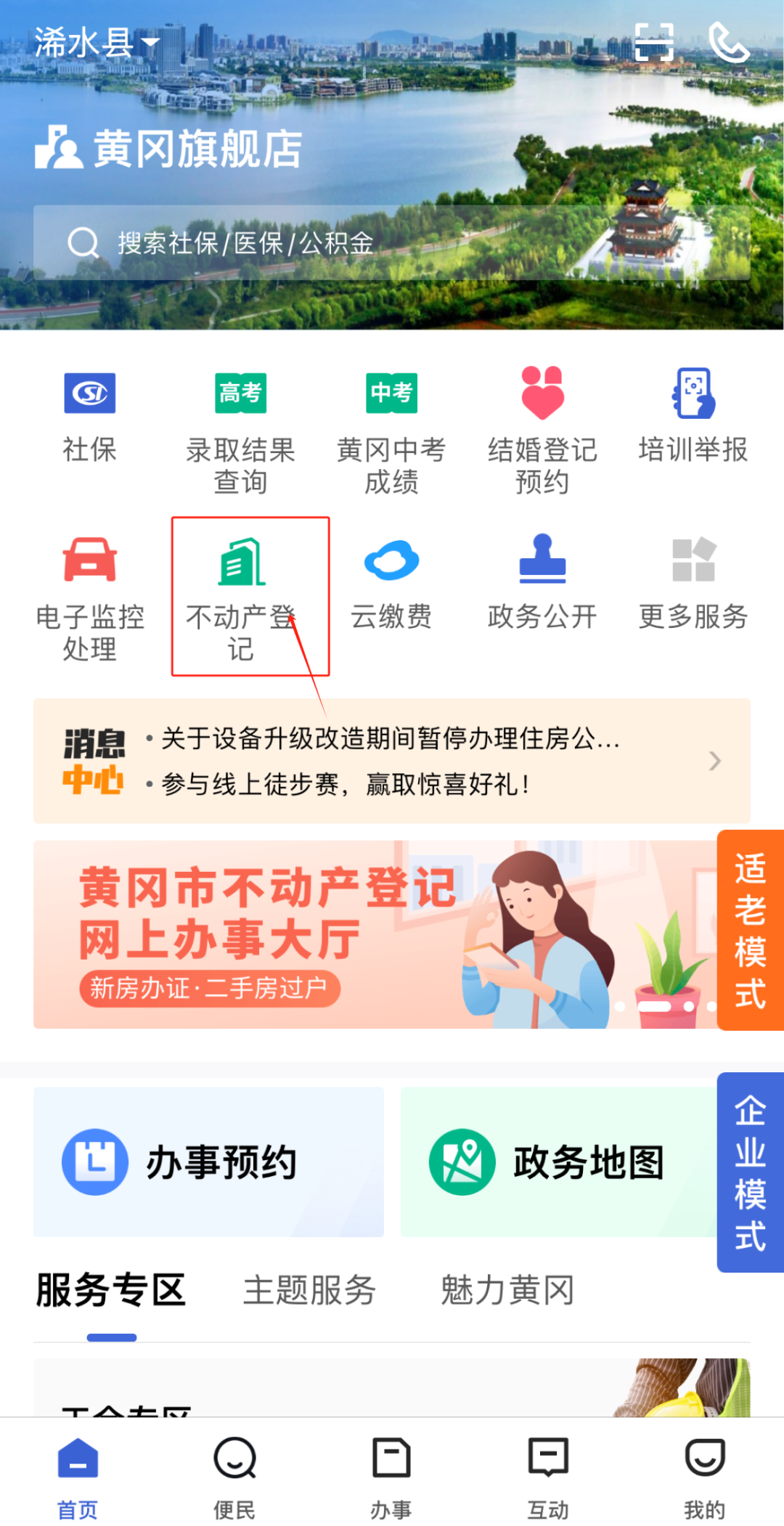Image resolution: width=784 pixels, height=1526 pixels.
Task: Switch to 适老模式
Action: [750, 930]
